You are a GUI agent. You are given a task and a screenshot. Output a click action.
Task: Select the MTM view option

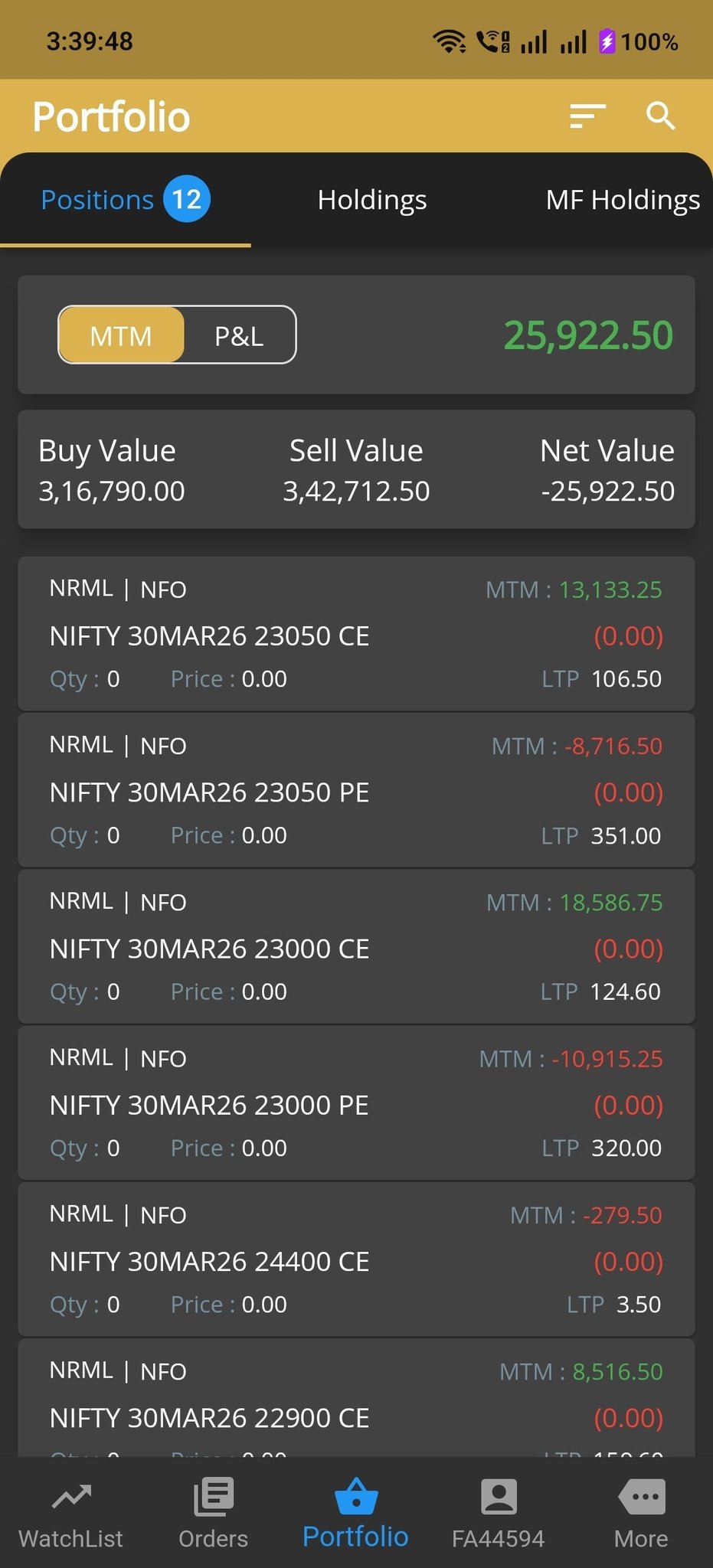[x=121, y=335]
